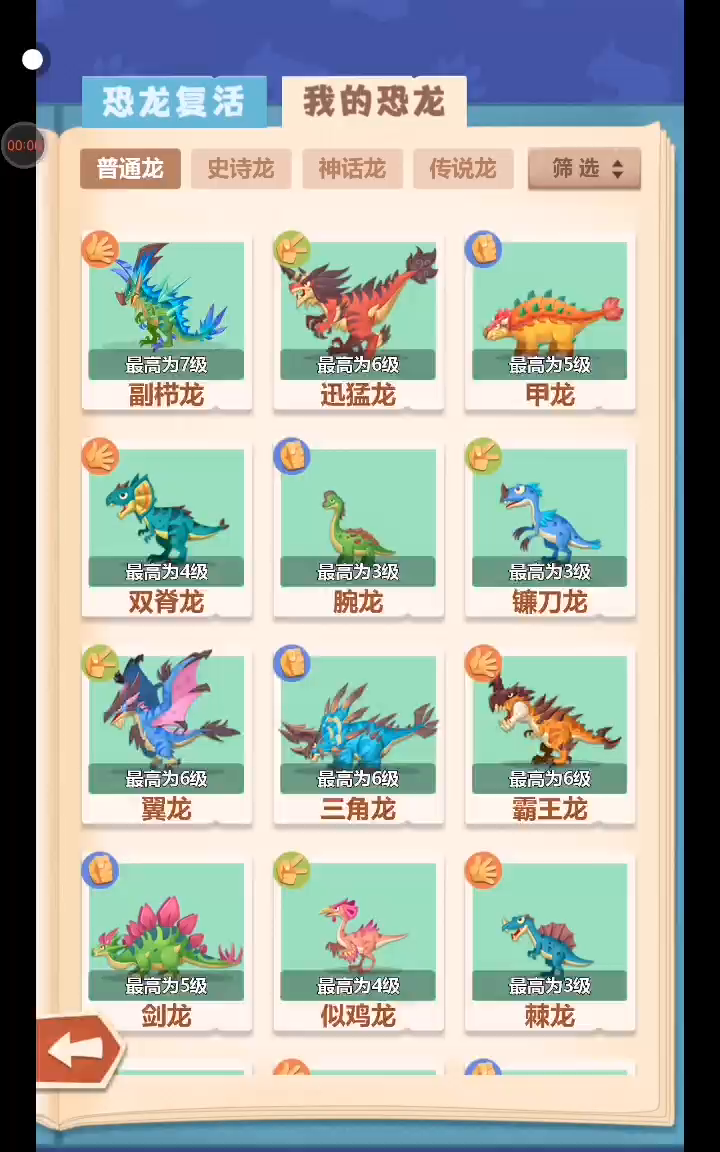Open the 筛选 filter dropdown
The height and width of the screenshot is (1152, 720).
584,169
